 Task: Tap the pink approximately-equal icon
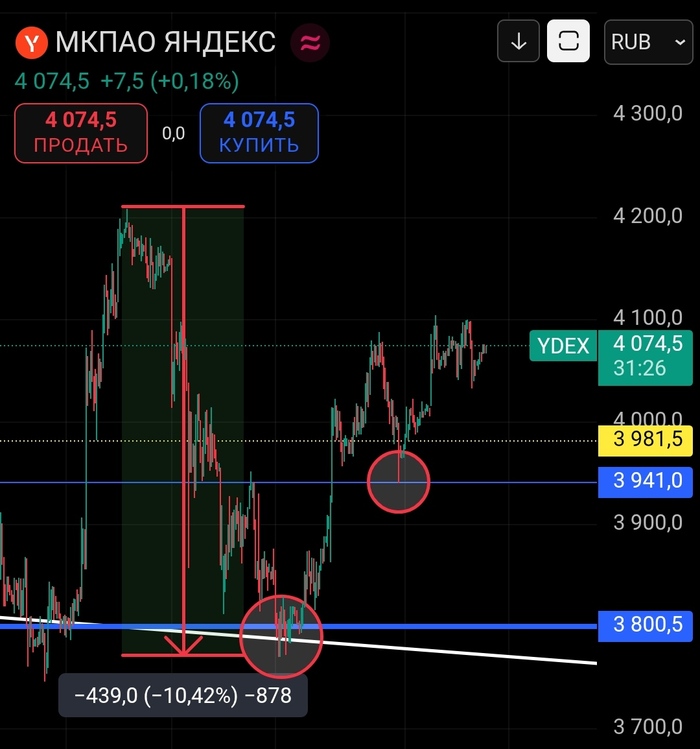(x=310, y=42)
